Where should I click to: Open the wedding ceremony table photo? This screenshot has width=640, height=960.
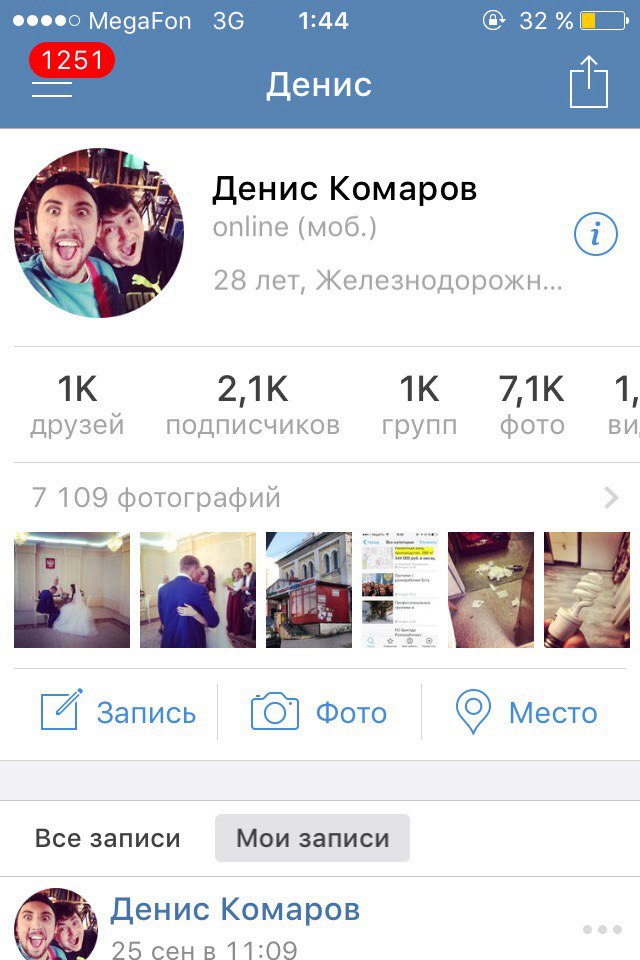[x=72, y=590]
